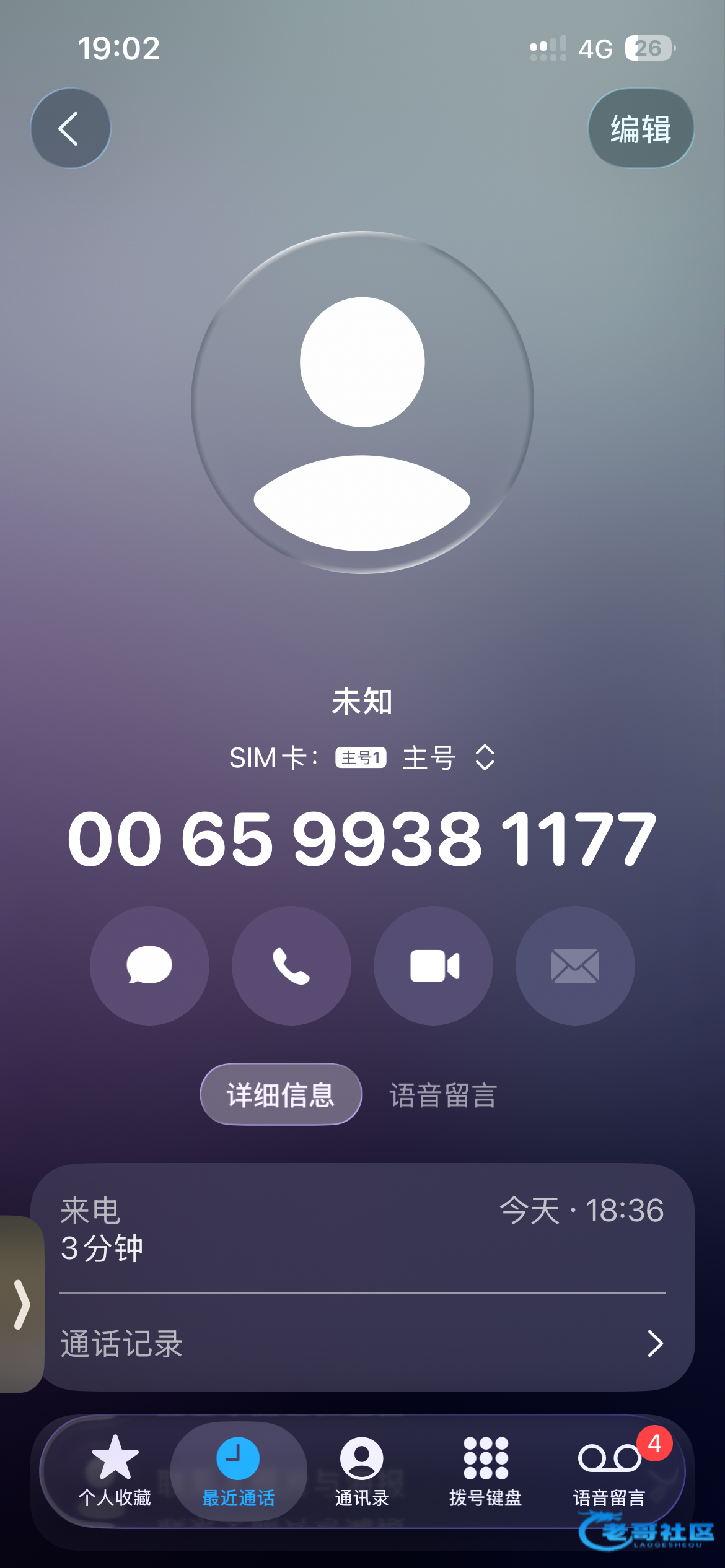The height and width of the screenshot is (1568, 725).
Task: Start a video call with this number
Action: (433, 965)
